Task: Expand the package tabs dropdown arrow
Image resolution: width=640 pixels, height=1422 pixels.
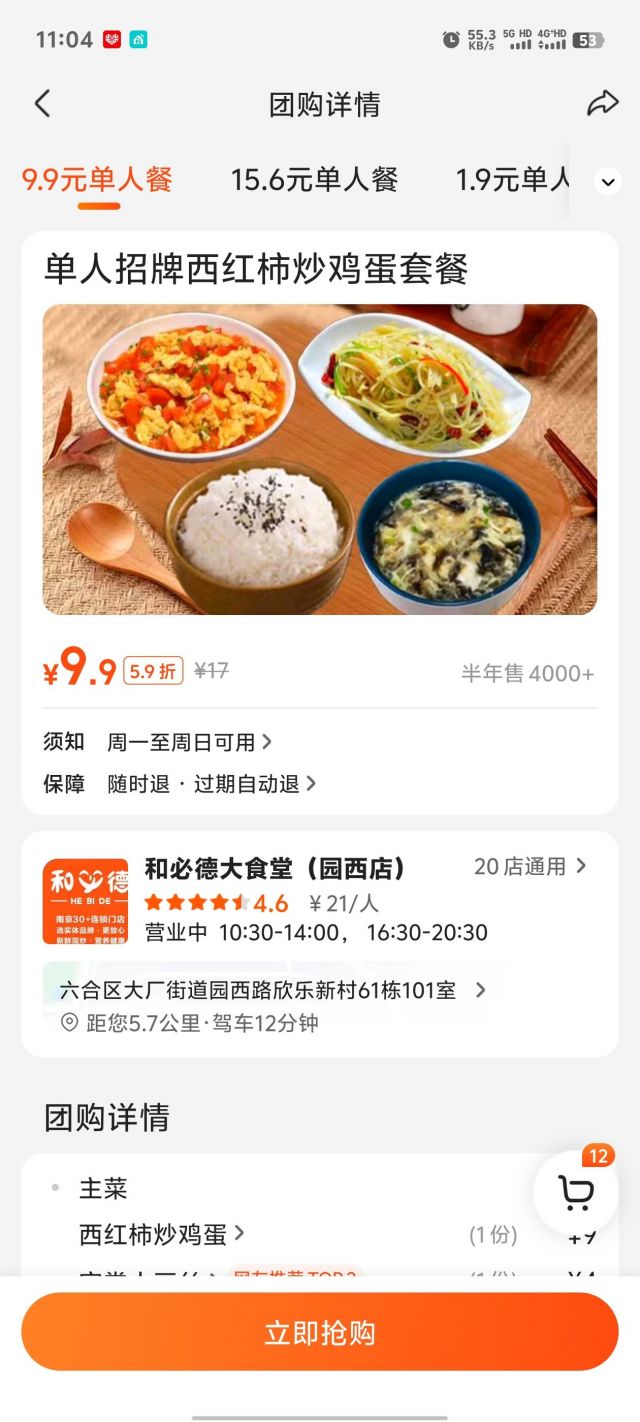Action: point(608,181)
